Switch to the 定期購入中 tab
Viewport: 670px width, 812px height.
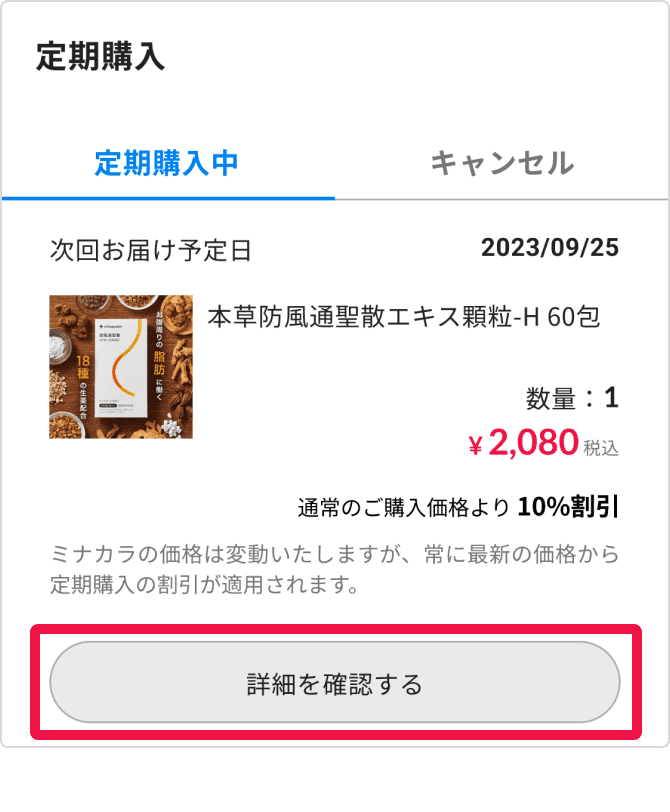point(167,163)
